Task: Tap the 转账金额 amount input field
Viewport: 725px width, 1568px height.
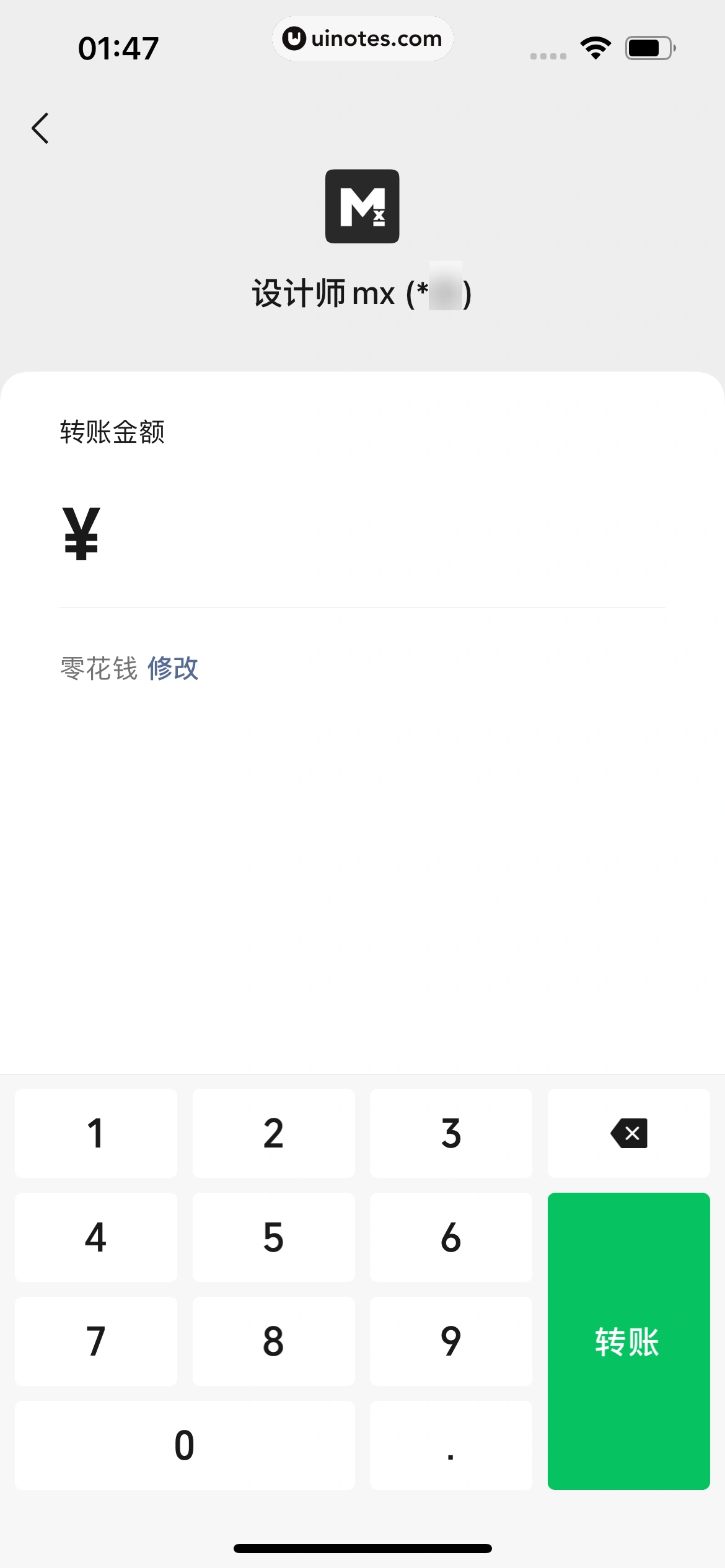Action: click(362, 536)
